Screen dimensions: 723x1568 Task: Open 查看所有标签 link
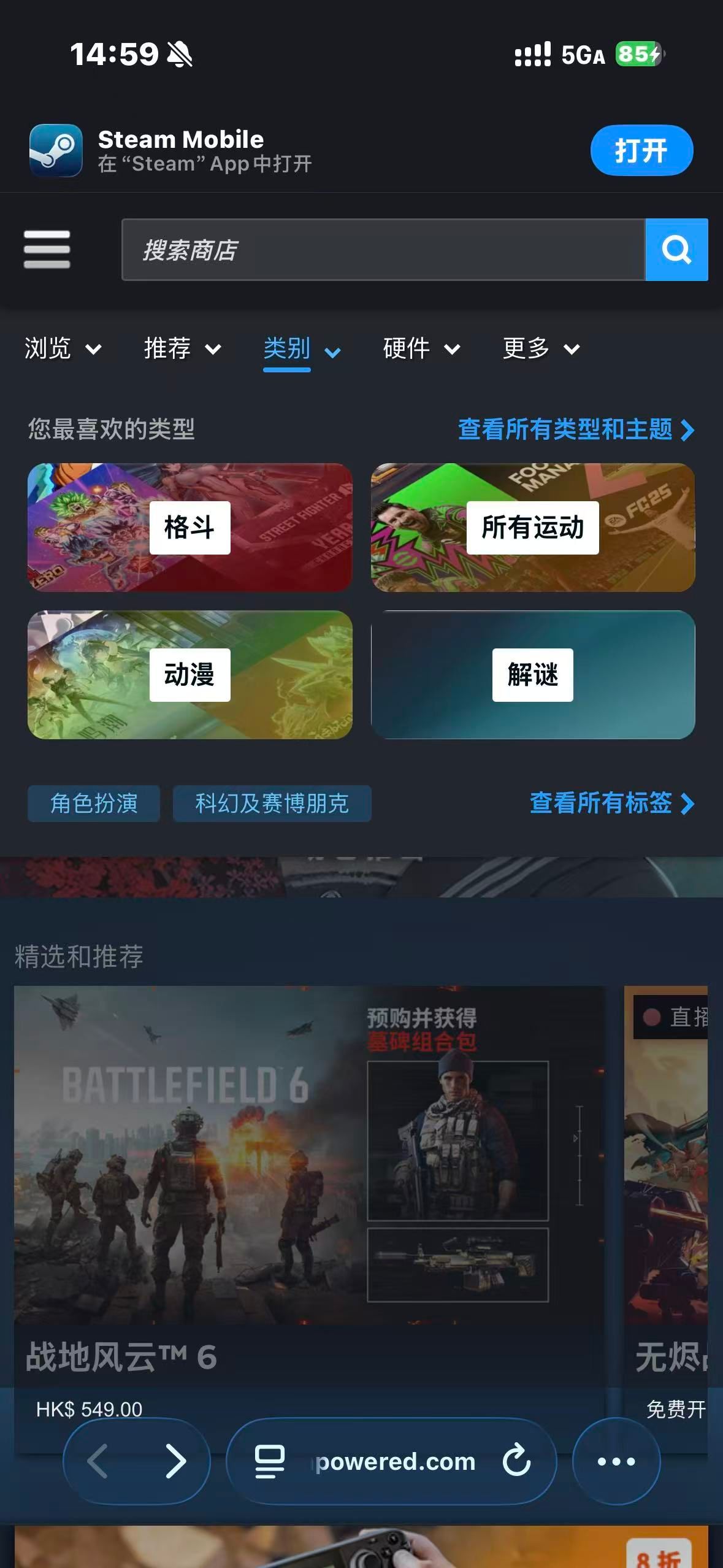coord(611,803)
